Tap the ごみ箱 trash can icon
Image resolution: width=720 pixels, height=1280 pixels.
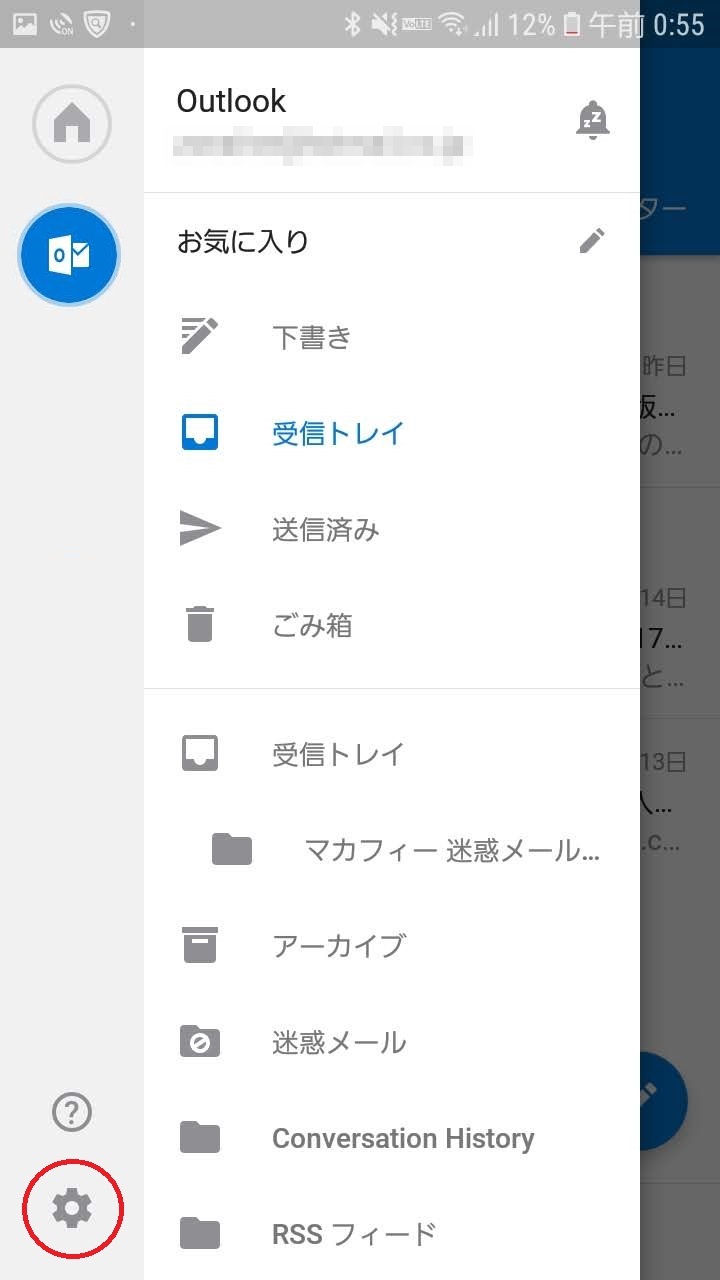tap(200, 624)
